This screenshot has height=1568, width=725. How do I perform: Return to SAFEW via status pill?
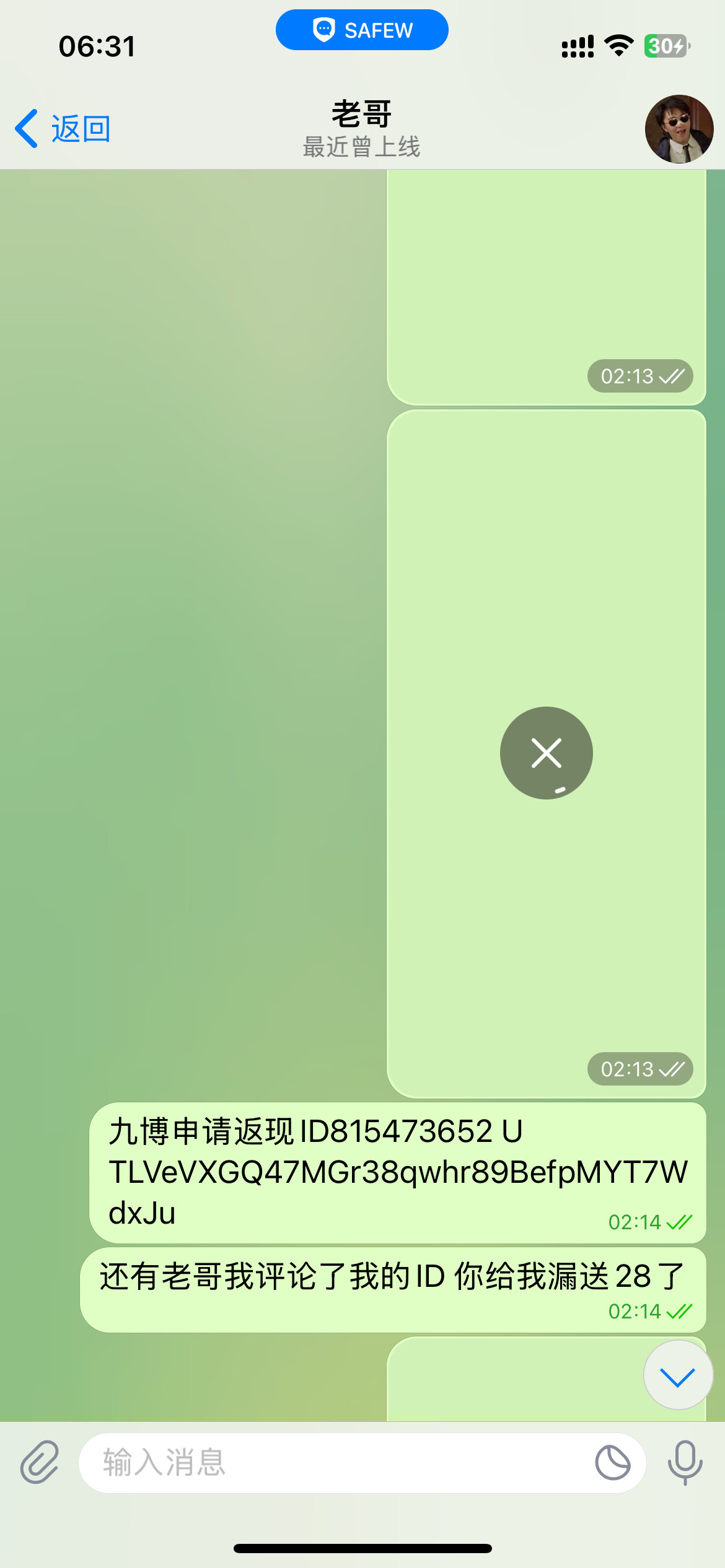click(362, 30)
